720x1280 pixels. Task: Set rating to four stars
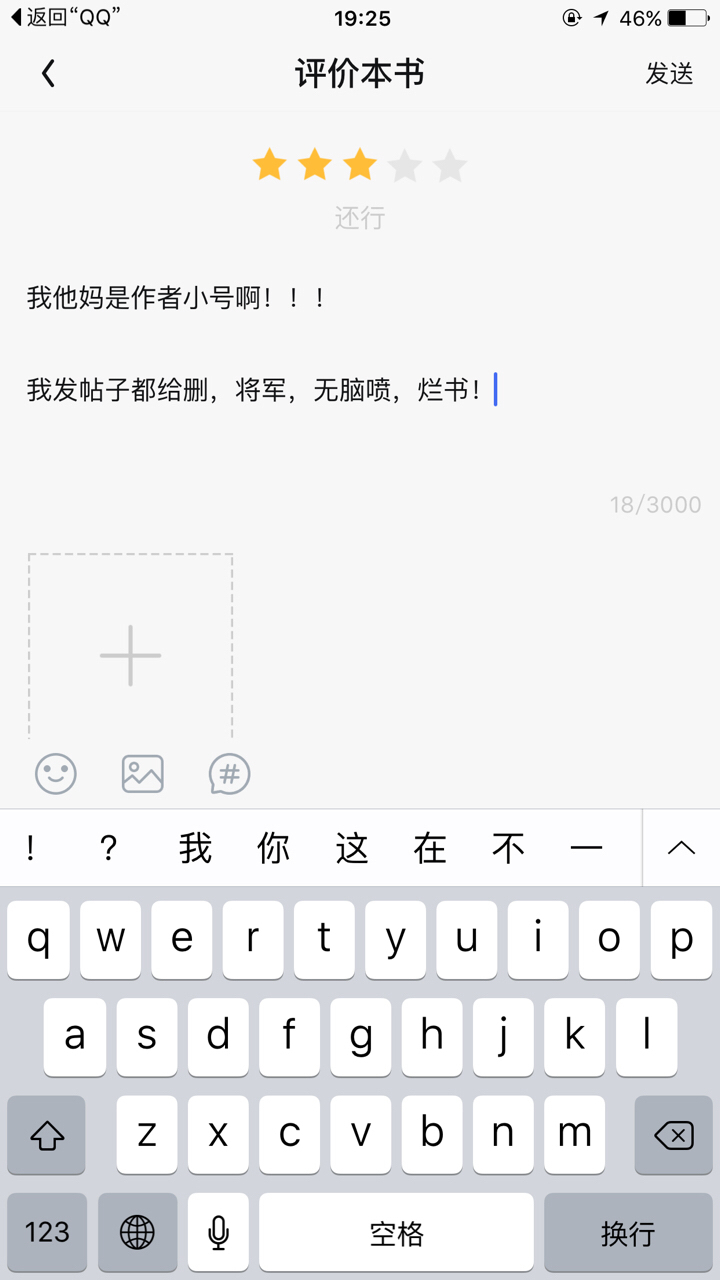(x=405, y=165)
